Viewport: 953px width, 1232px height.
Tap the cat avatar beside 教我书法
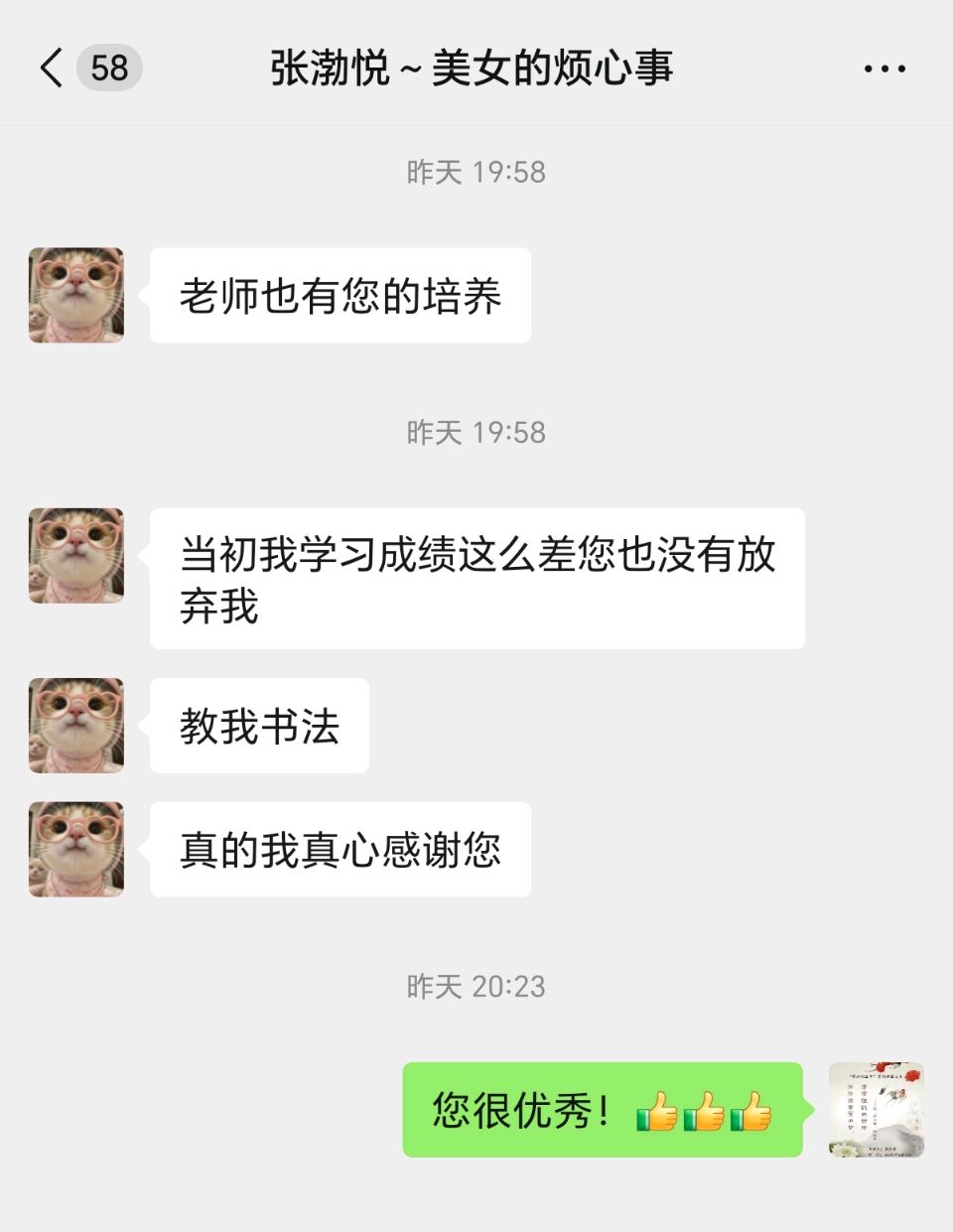tap(76, 726)
